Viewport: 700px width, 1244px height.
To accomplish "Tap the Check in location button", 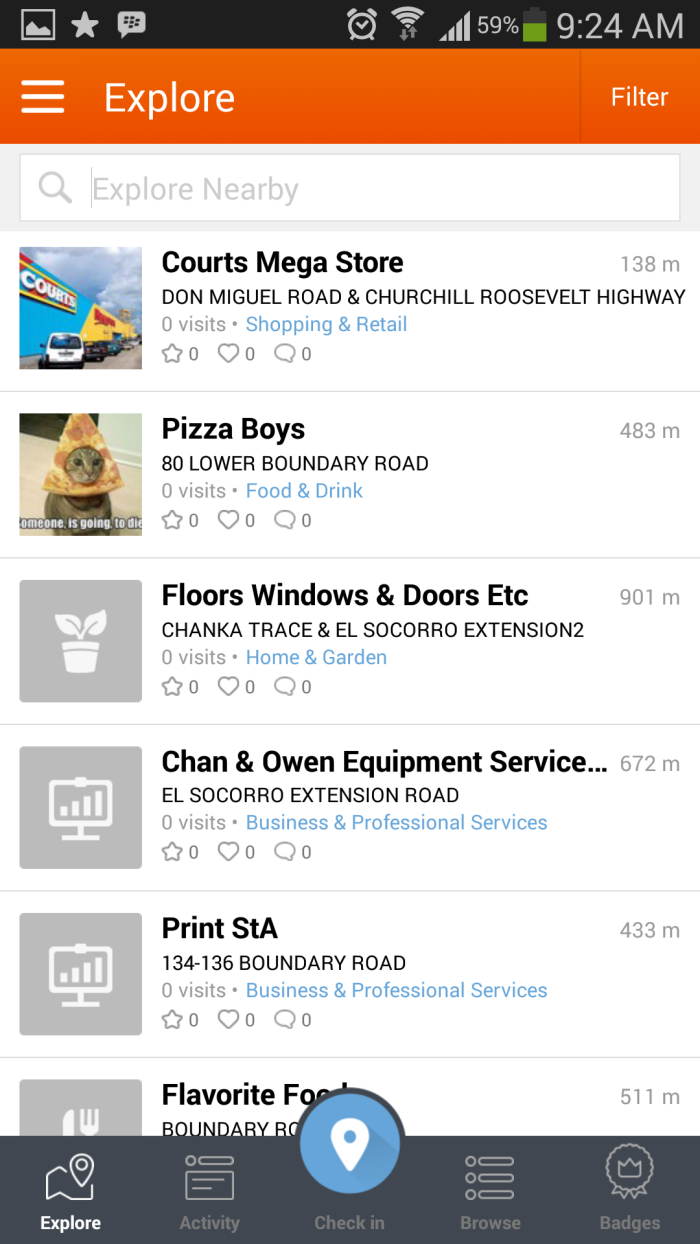I will tap(350, 1150).
